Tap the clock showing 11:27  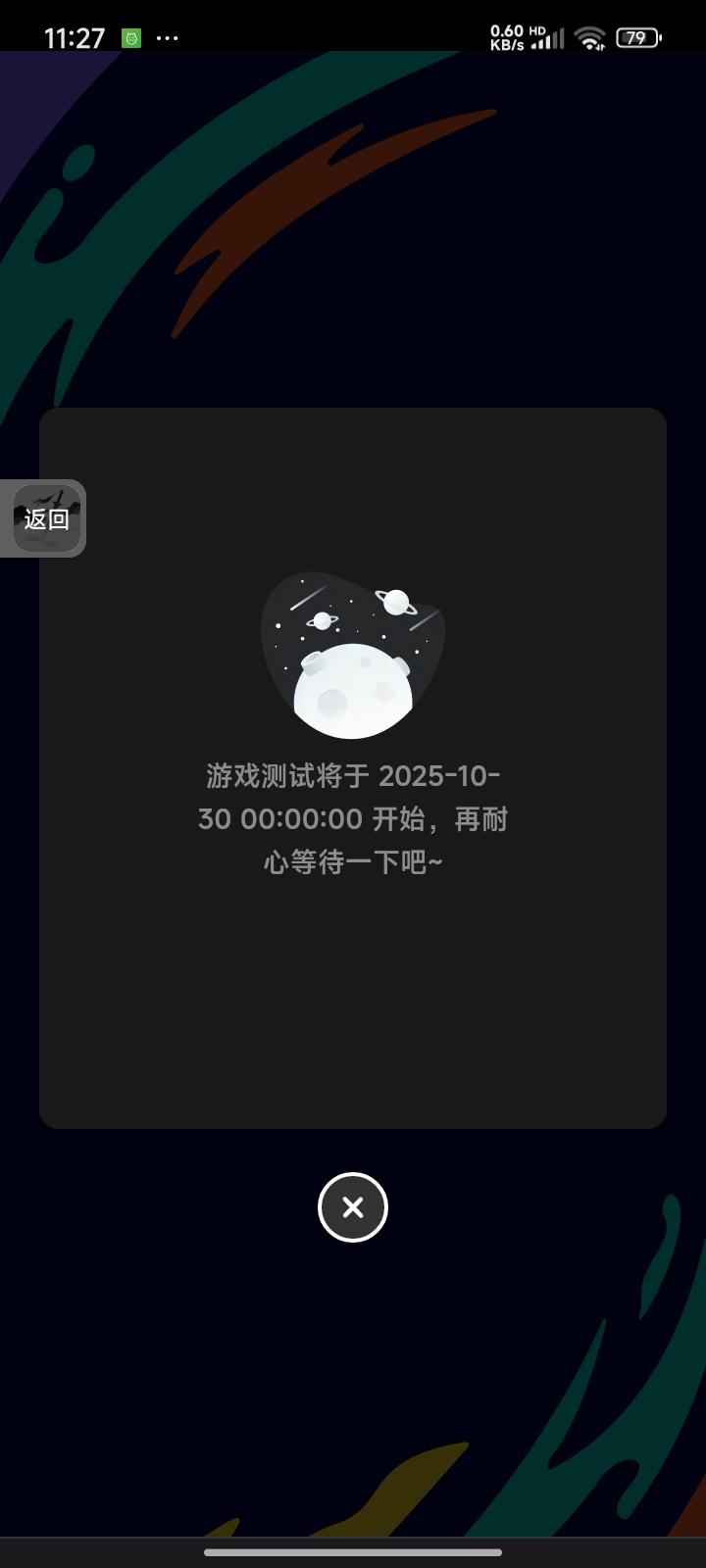74,37
